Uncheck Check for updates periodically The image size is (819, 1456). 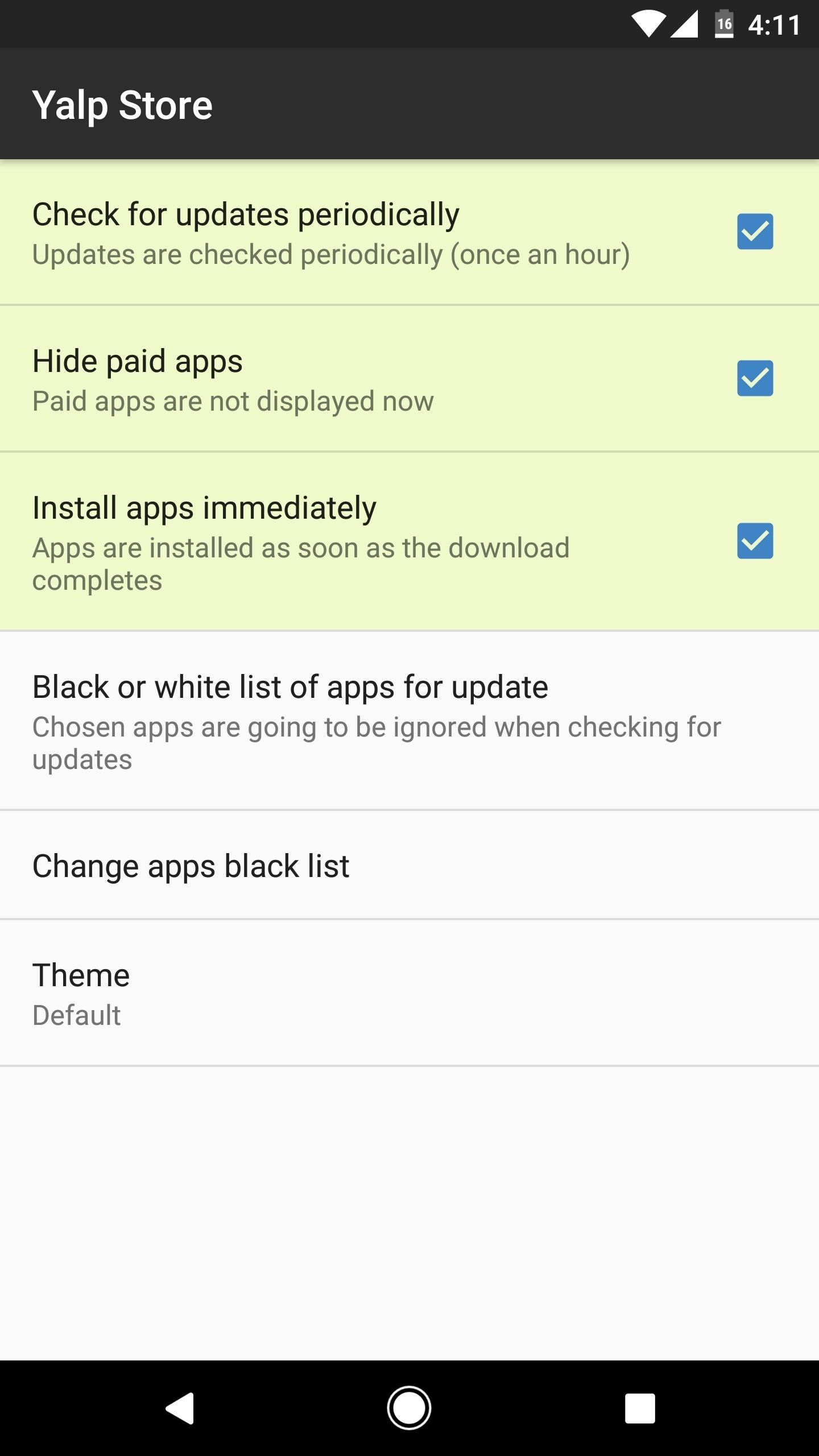click(x=755, y=231)
